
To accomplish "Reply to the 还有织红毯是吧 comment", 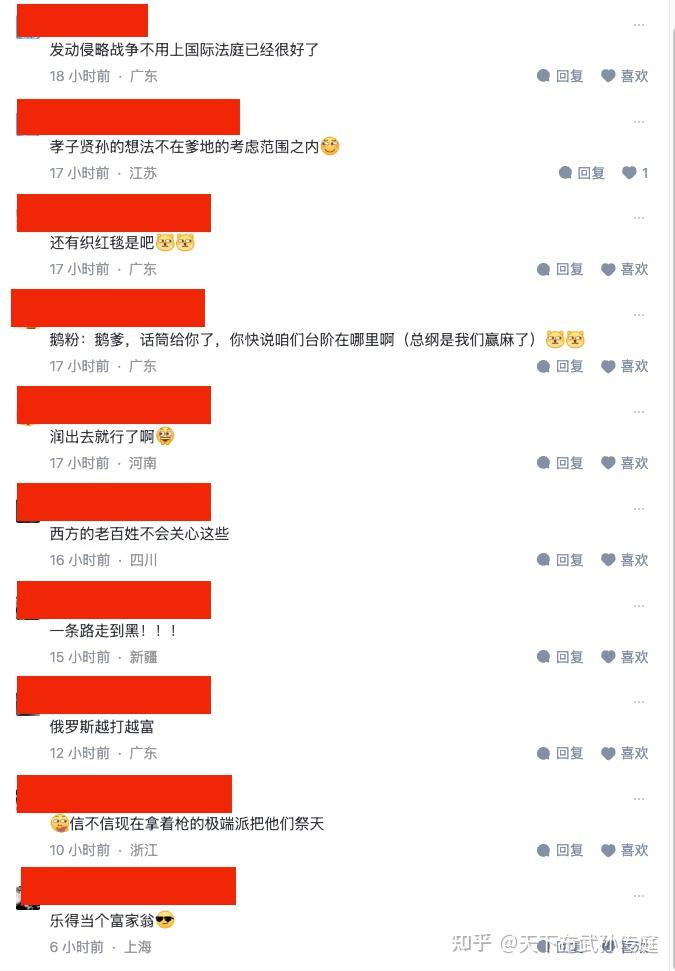I will pyautogui.click(x=560, y=269).
